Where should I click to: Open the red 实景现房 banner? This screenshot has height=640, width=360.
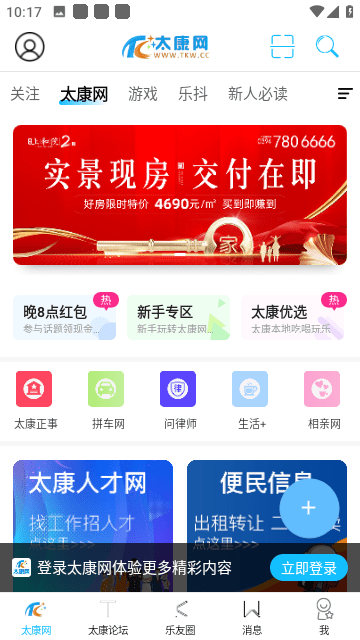tap(180, 195)
